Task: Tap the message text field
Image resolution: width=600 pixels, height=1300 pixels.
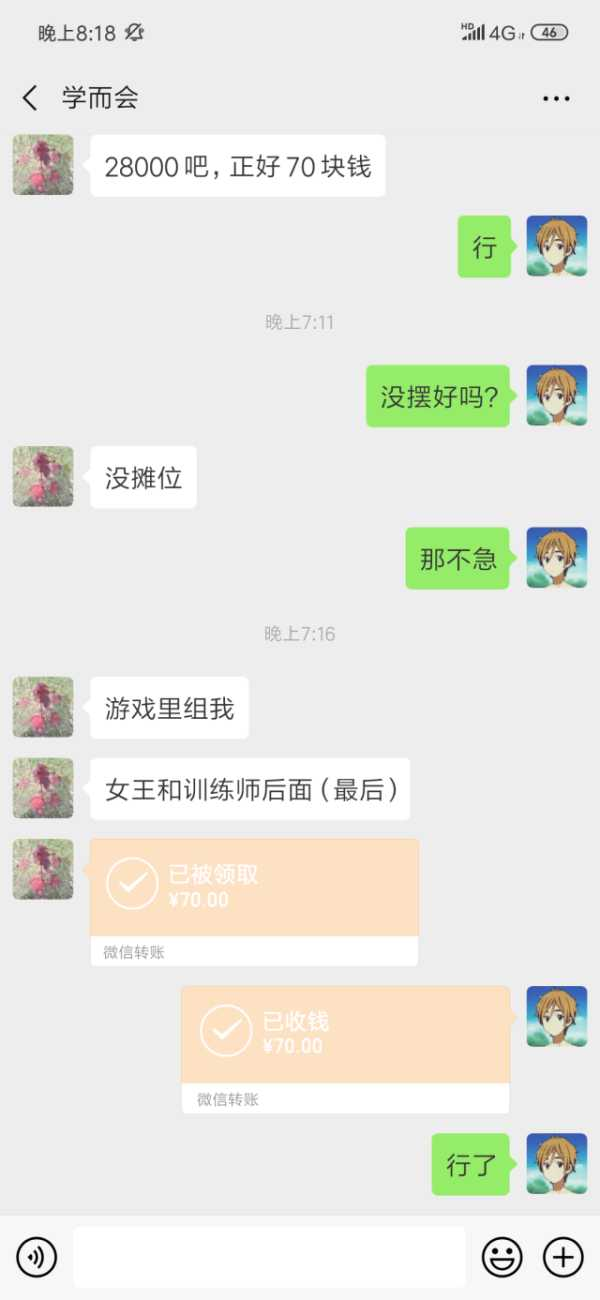Action: point(269,1257)
